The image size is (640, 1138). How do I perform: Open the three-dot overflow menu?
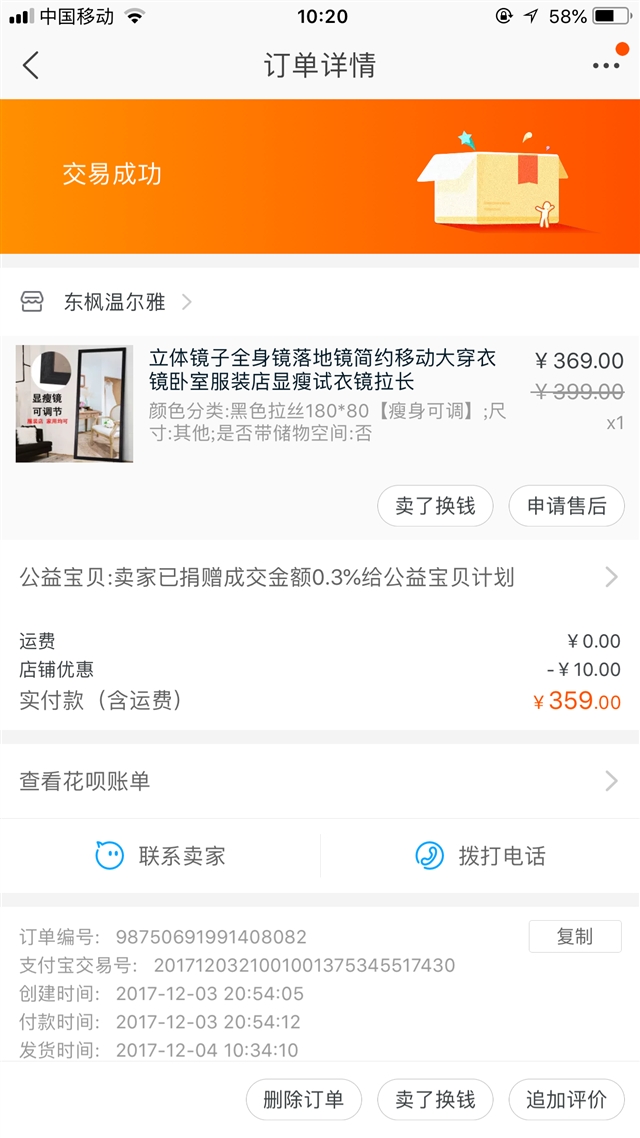(x=606, y=66)
